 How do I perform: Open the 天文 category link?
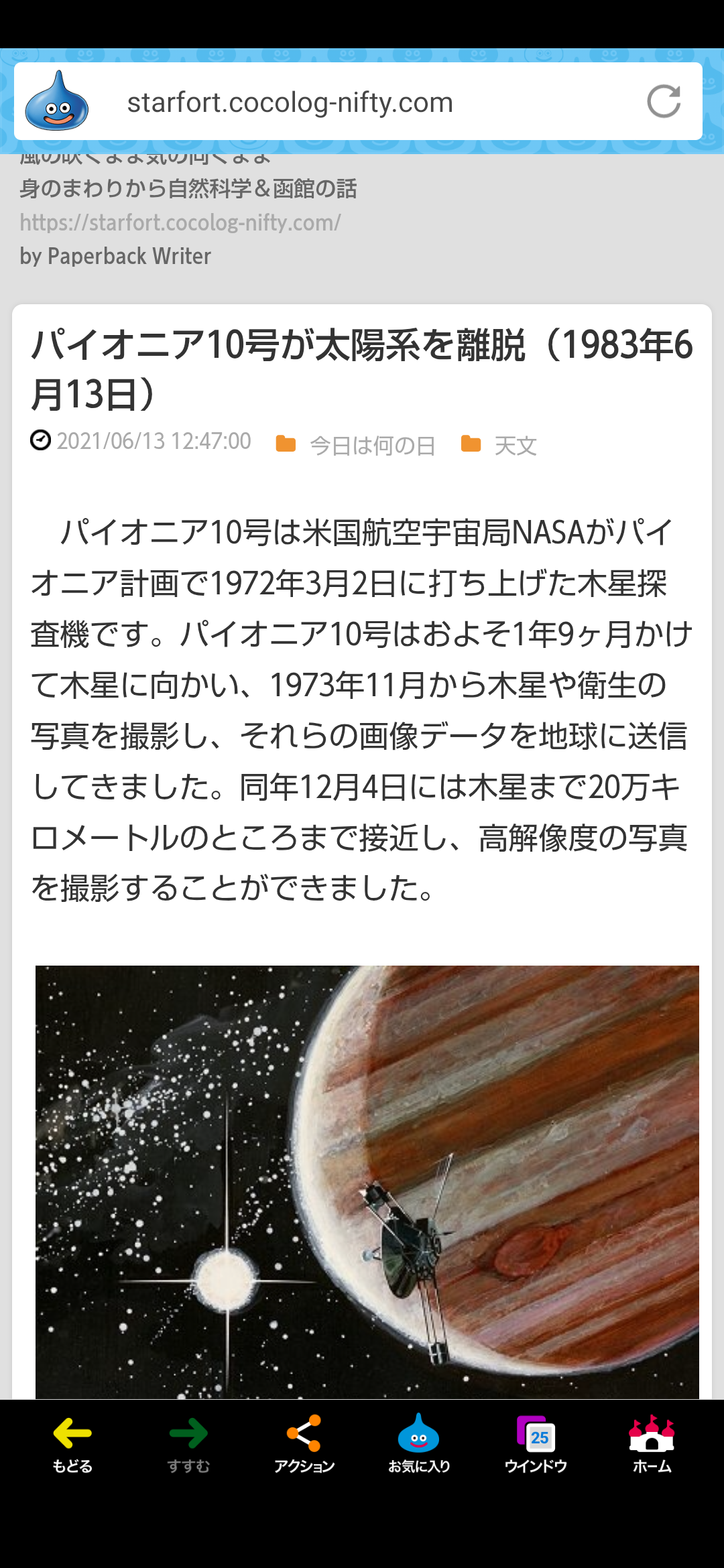pos(516,446)
